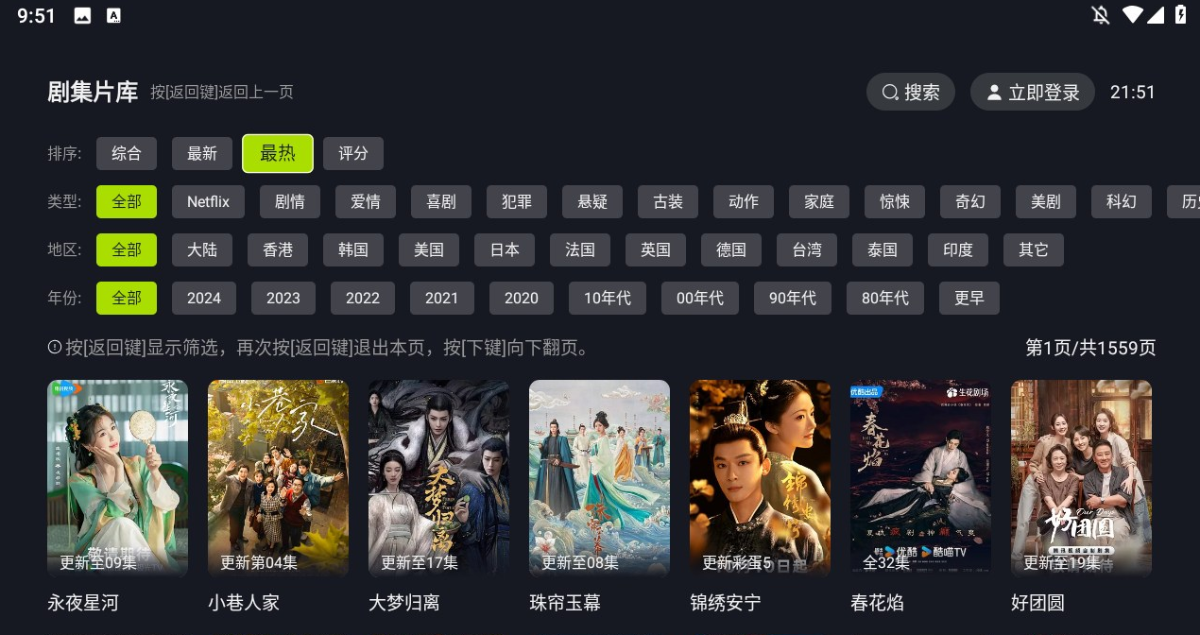This screenshot has height=635, width=1200.
Task: Choose the 90年代 year filter
Action: (x=792, y=297)
